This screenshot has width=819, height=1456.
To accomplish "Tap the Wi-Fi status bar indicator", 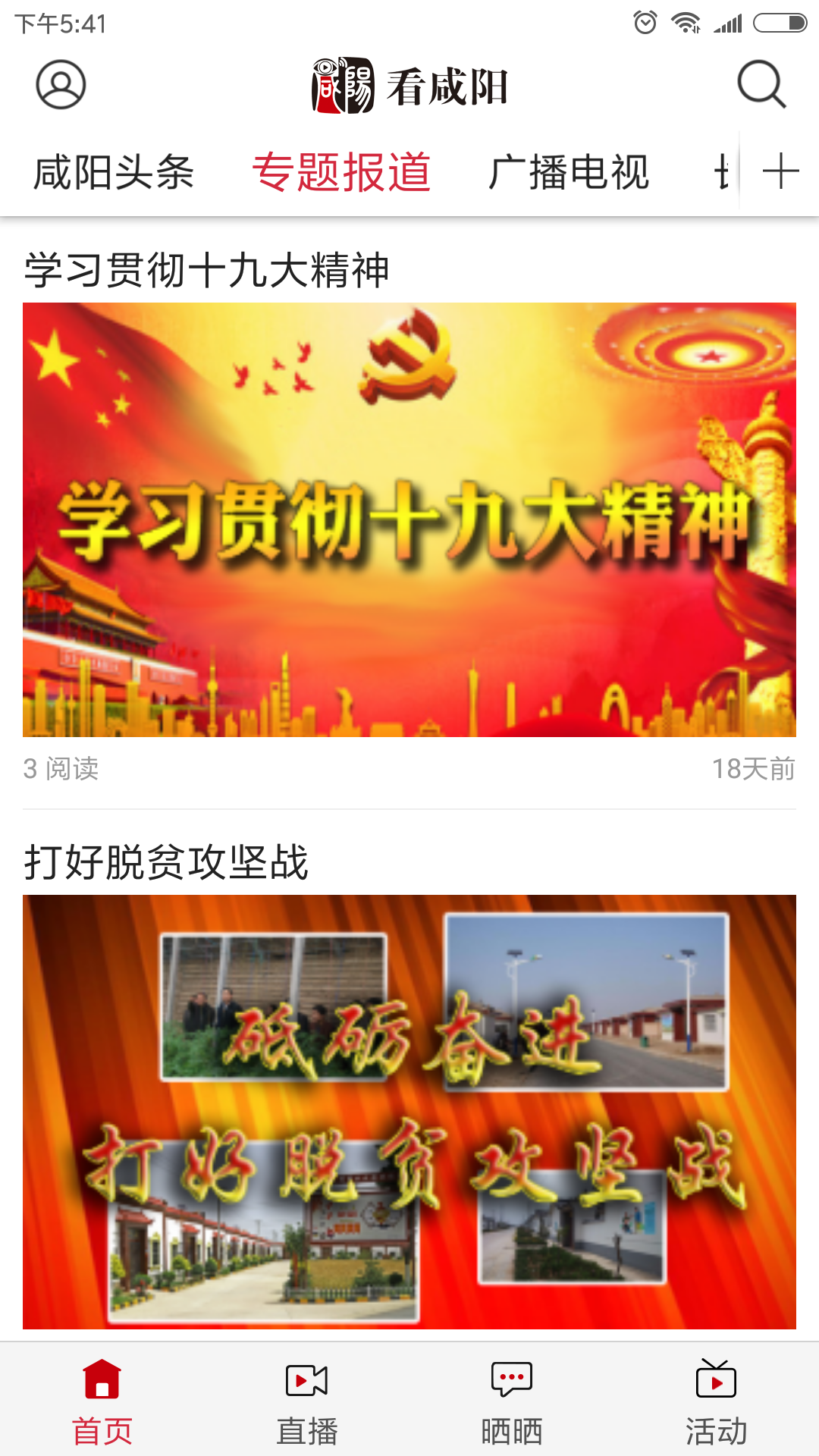I will pos(686,21).
